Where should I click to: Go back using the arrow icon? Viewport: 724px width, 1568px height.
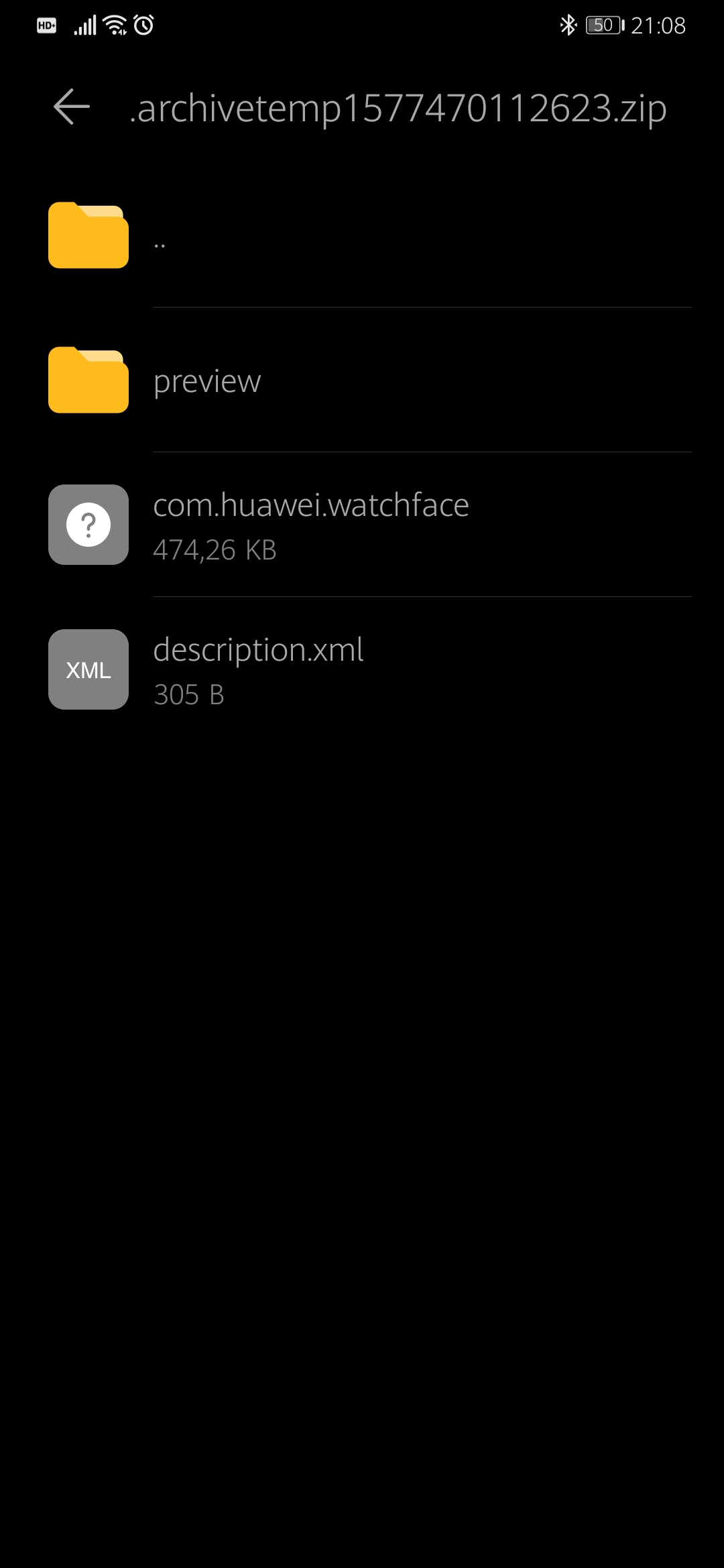tap(72, 107)
